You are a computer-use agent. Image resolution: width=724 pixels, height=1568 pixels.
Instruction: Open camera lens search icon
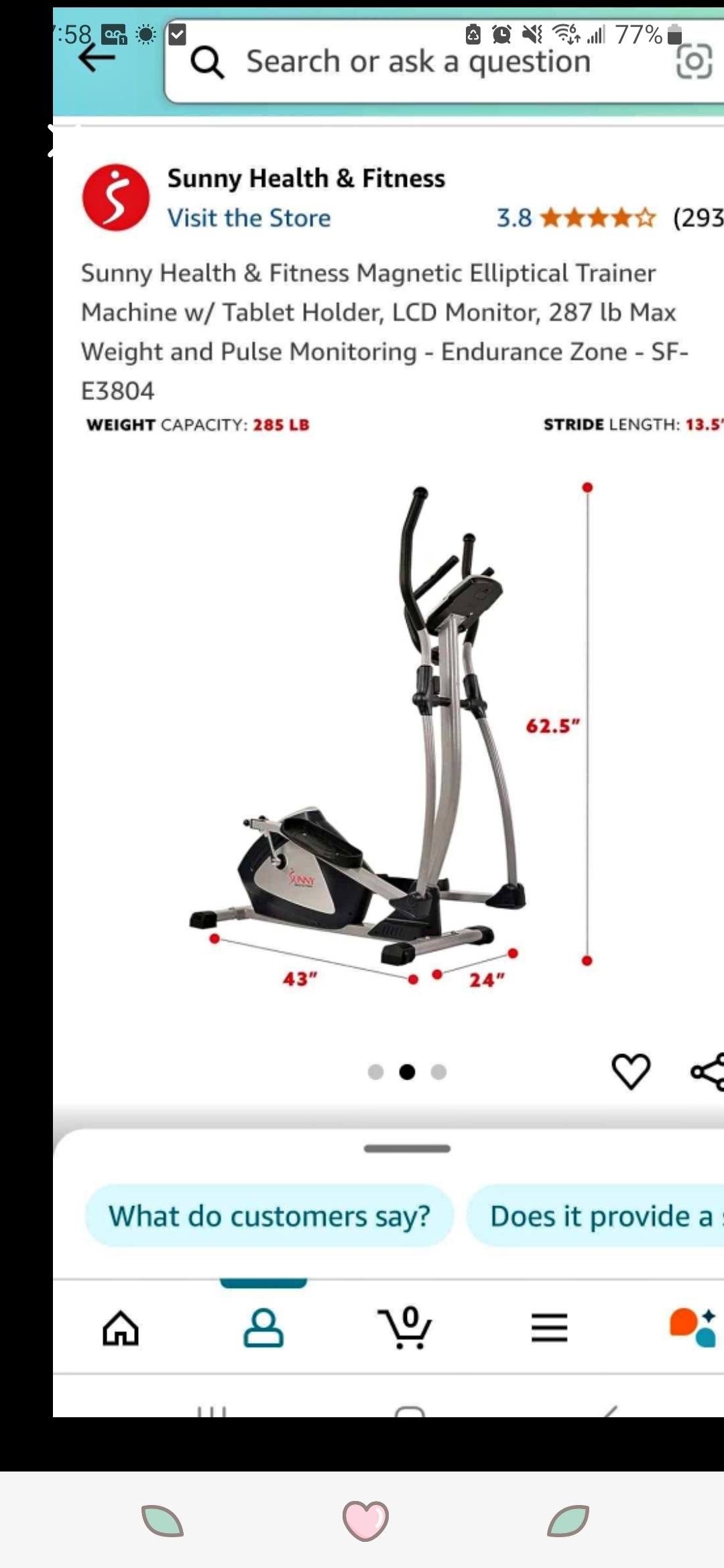(x=694, y=62)
